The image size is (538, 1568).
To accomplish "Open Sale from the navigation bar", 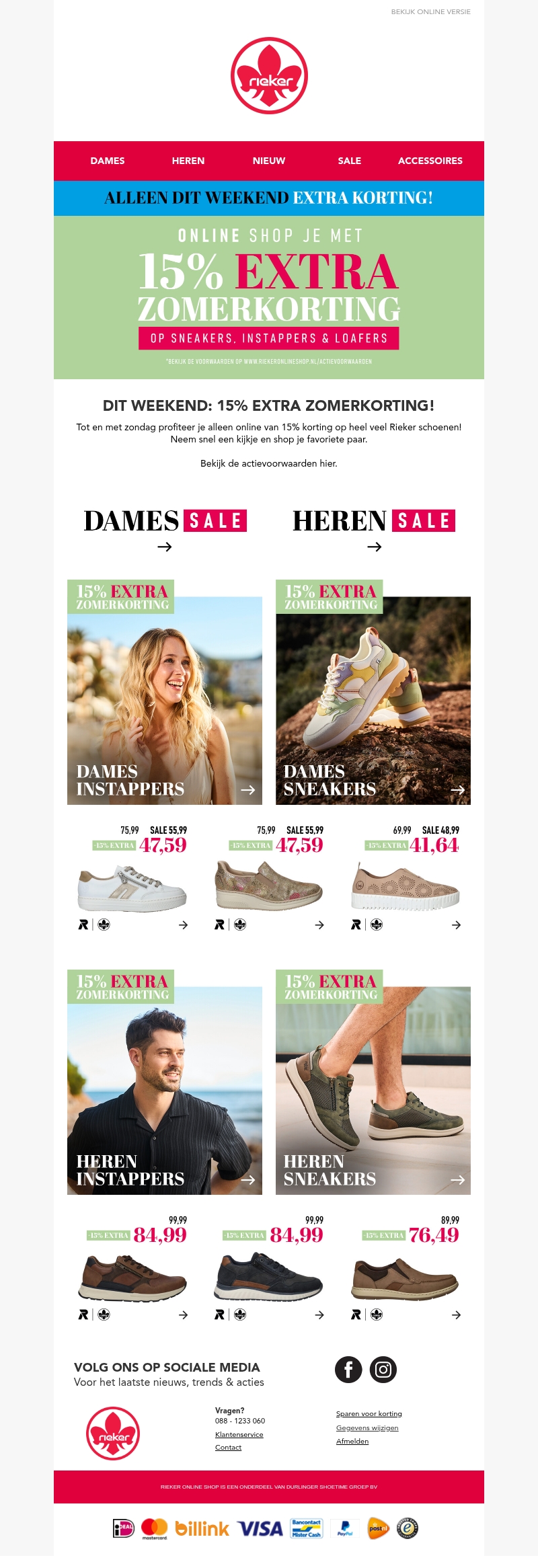I will coord(350,161).
